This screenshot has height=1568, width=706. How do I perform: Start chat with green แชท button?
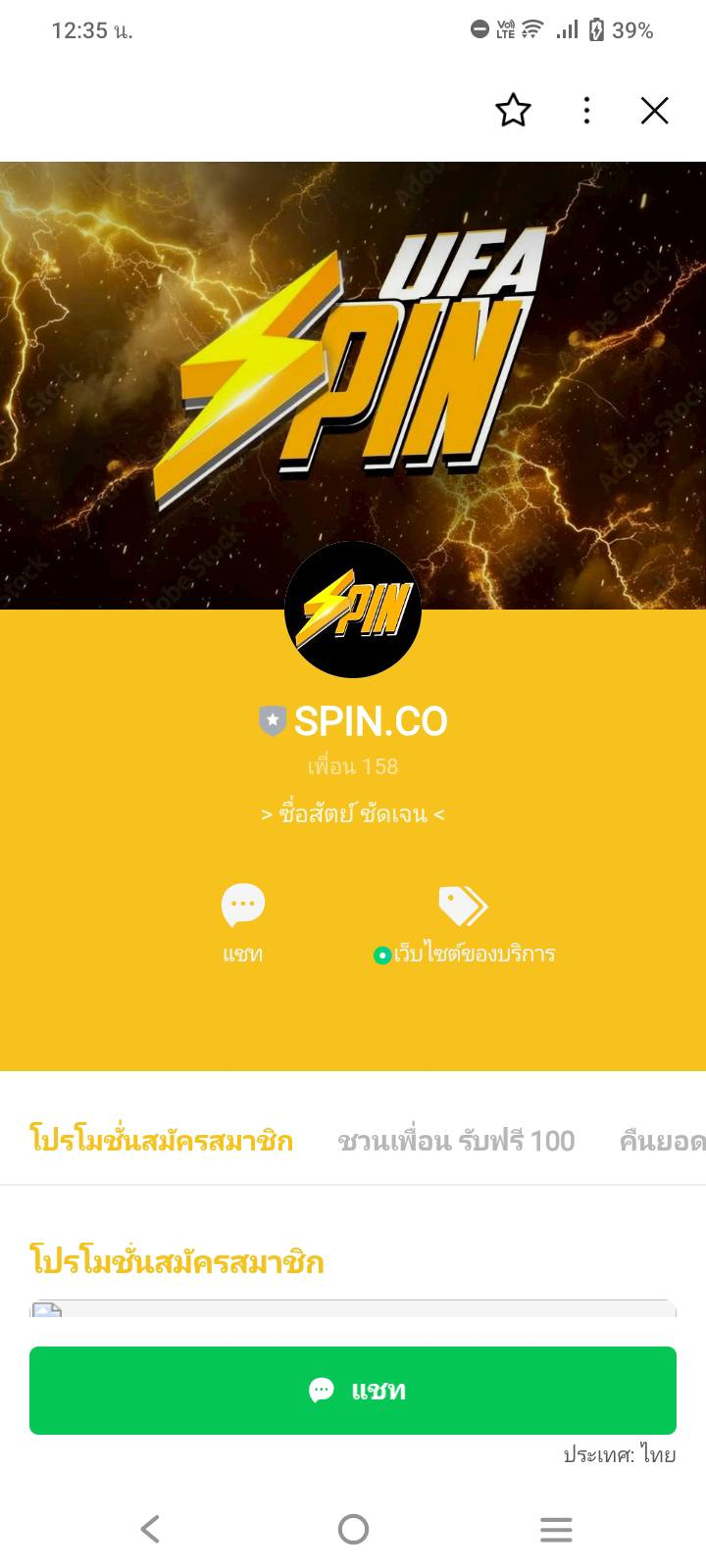353,1390
